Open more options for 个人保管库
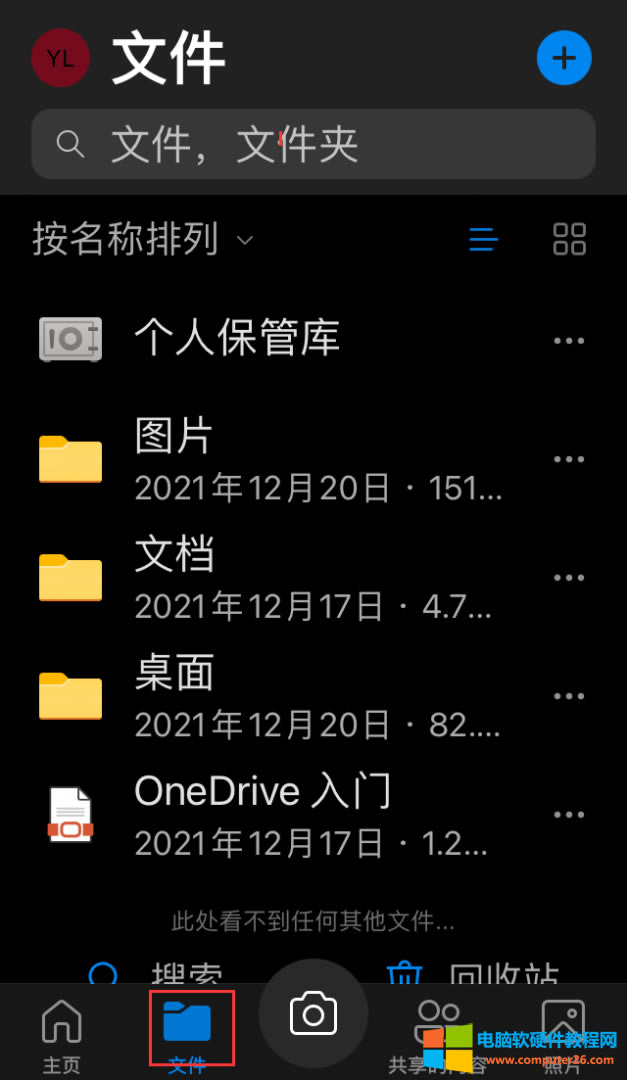The height and width of the screenshot is (1080, 627). coord(569,341)
